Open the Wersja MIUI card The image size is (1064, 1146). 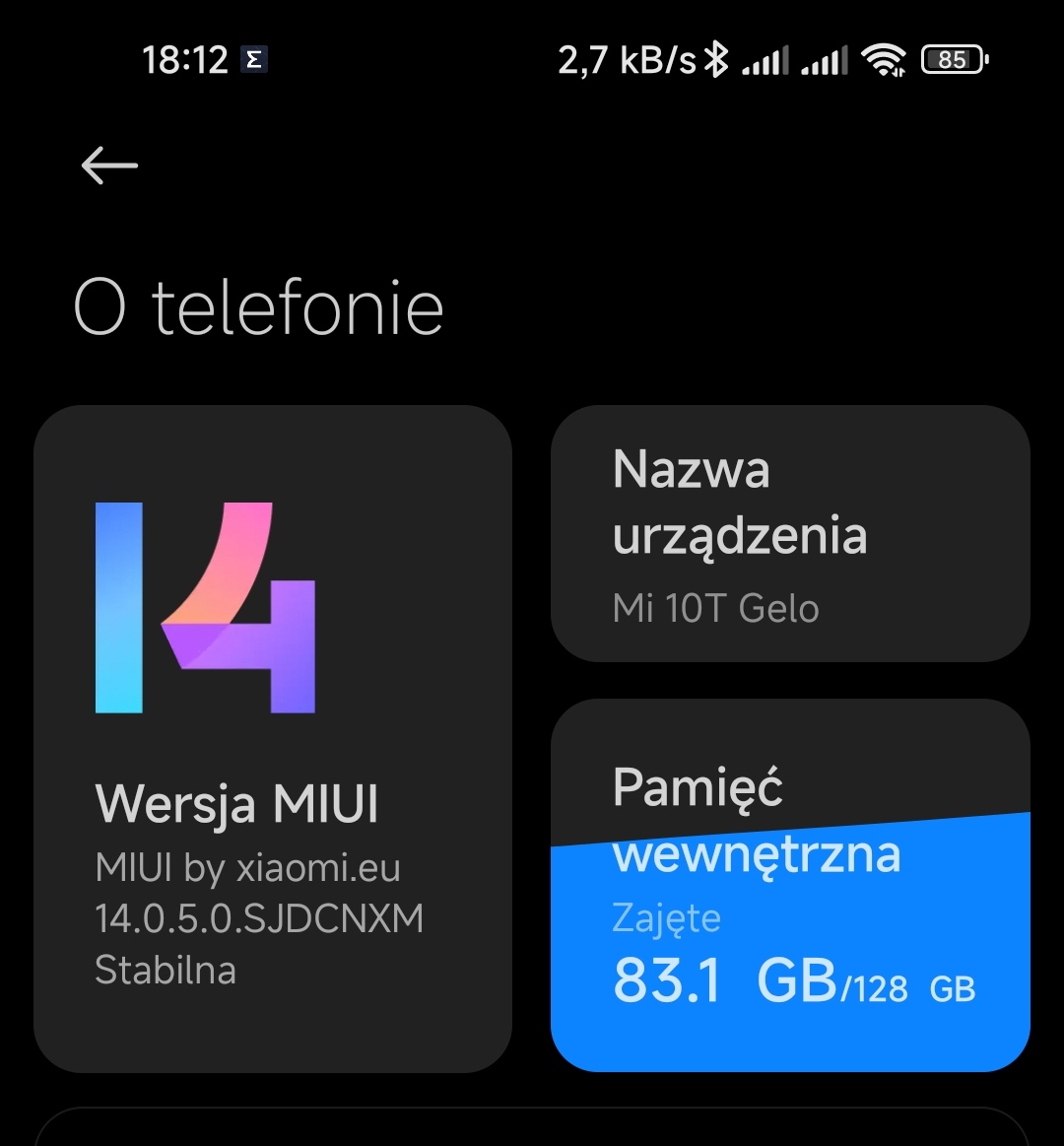273,738
